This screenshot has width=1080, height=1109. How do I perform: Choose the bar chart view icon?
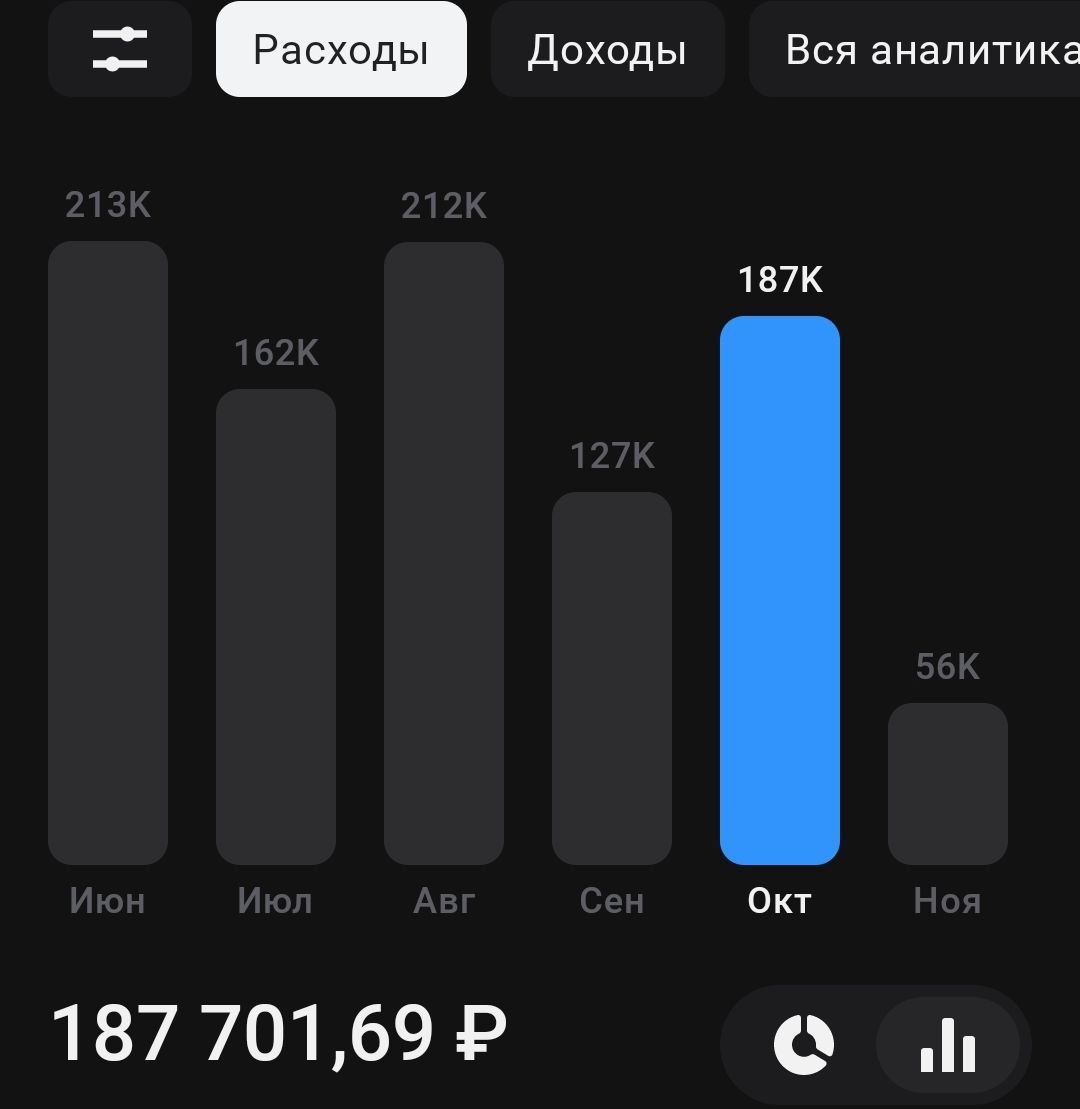pyautogui.click(x=947, y=1045)
